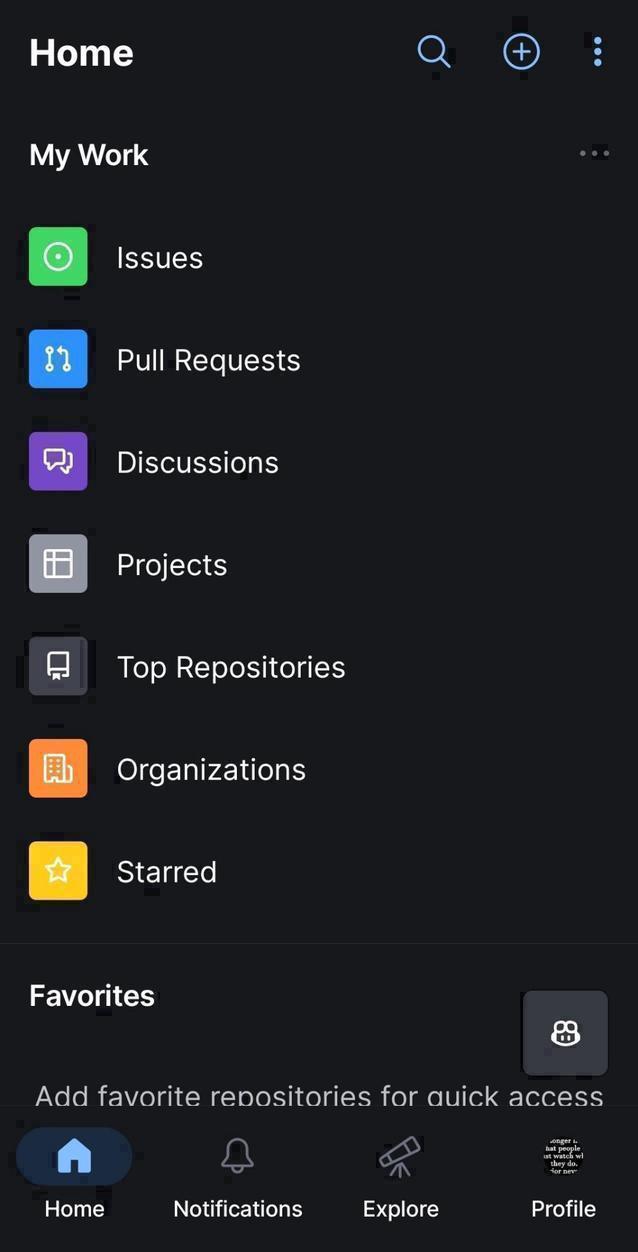Open Top Repositories

coord(230,667)
